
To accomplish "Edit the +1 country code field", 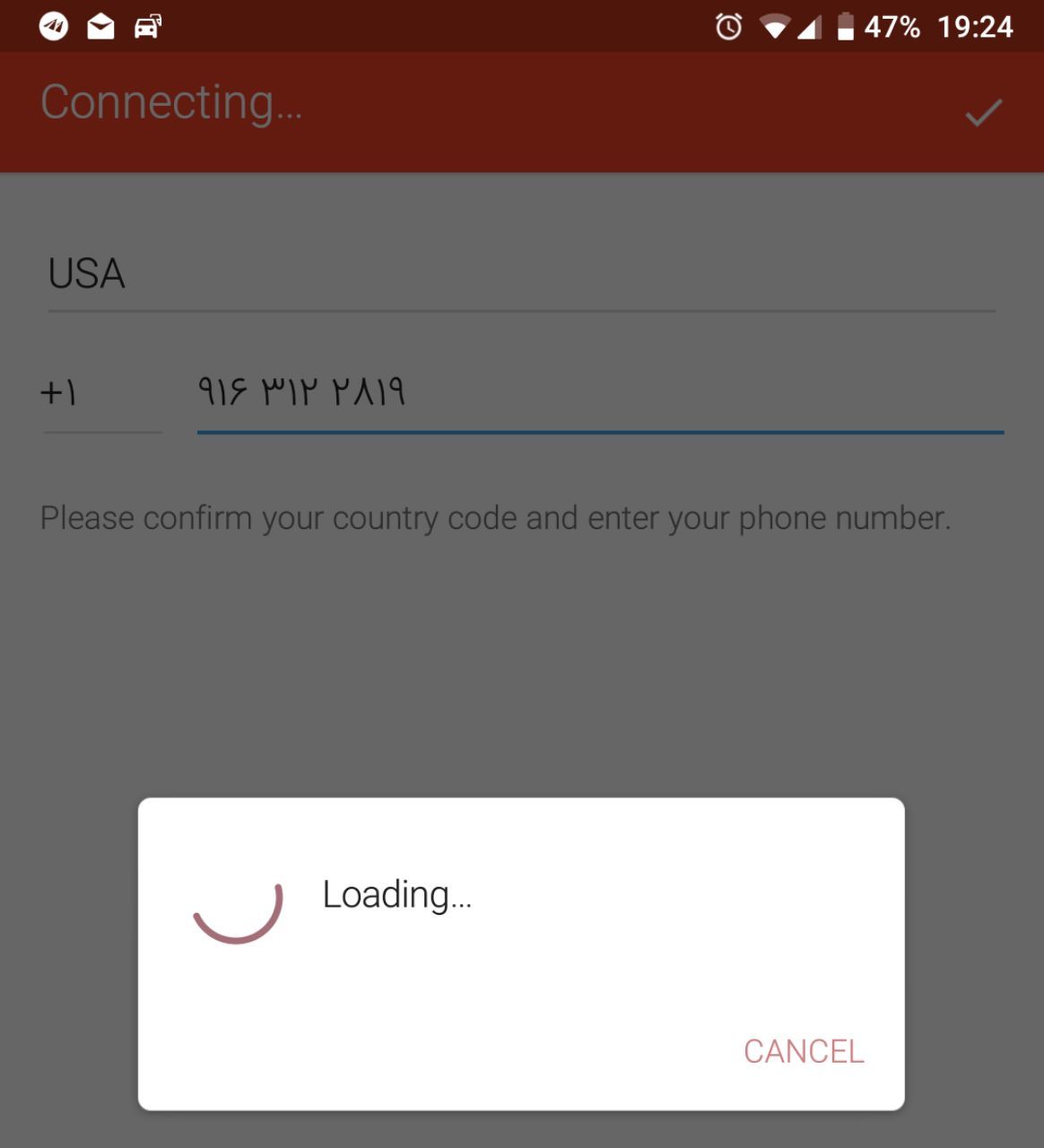I will click(100, 393).
